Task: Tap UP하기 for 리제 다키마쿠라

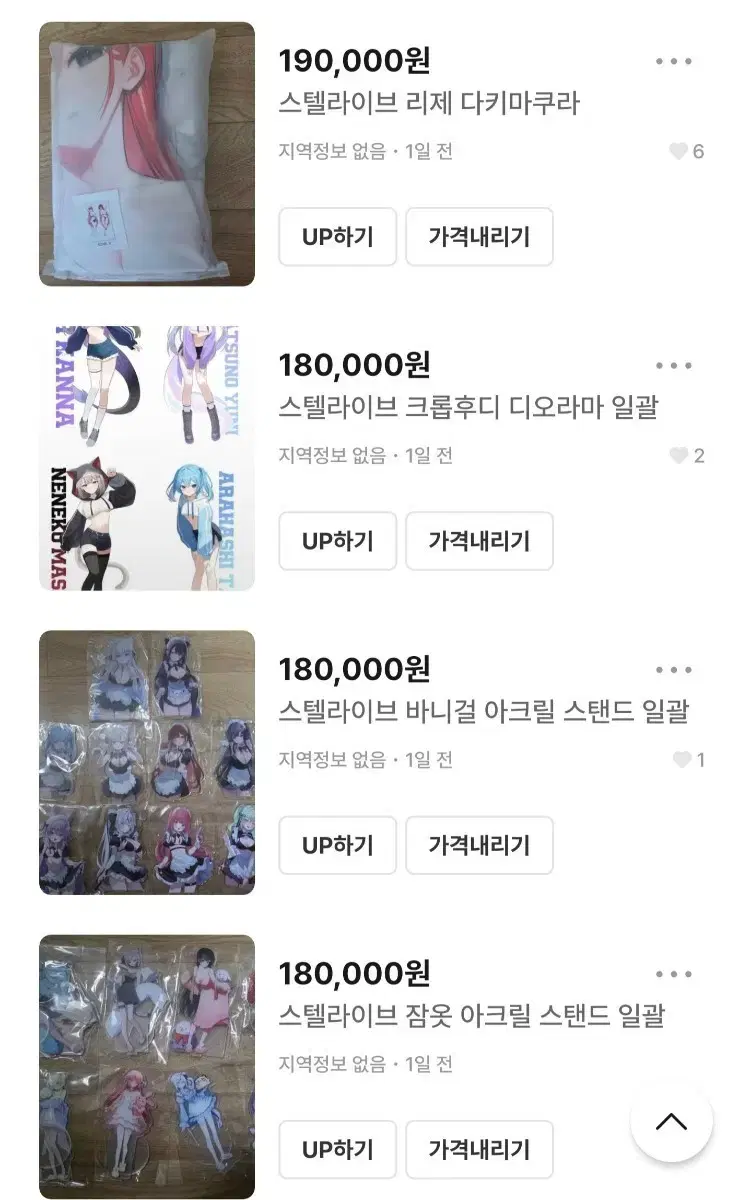Action: tap(337, 237)
